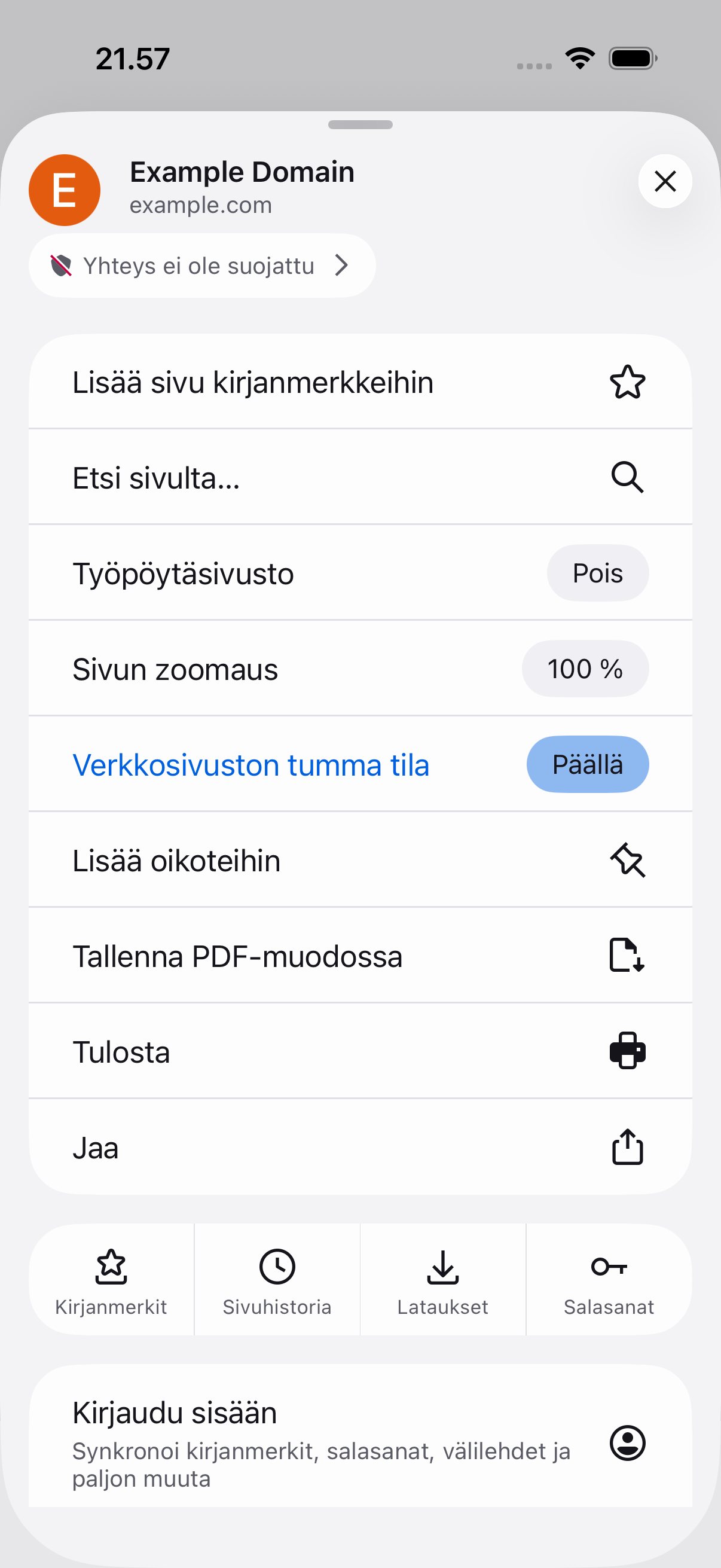This screenshot has width=721, height=1568.
Task: Open Lataukset
Action: point(443,1280)
